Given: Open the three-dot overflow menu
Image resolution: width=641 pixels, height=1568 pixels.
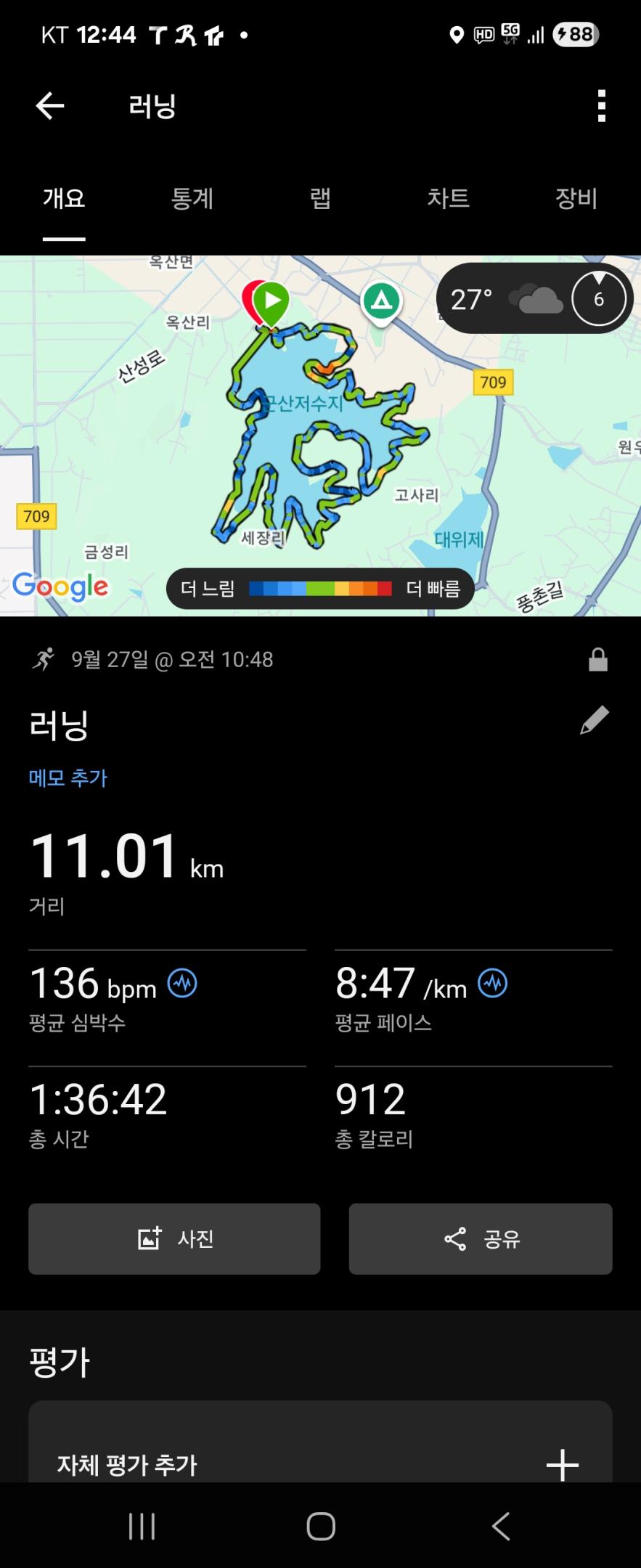Looking at the screenshot, I should pyautogui.click(x=601, y=106).
